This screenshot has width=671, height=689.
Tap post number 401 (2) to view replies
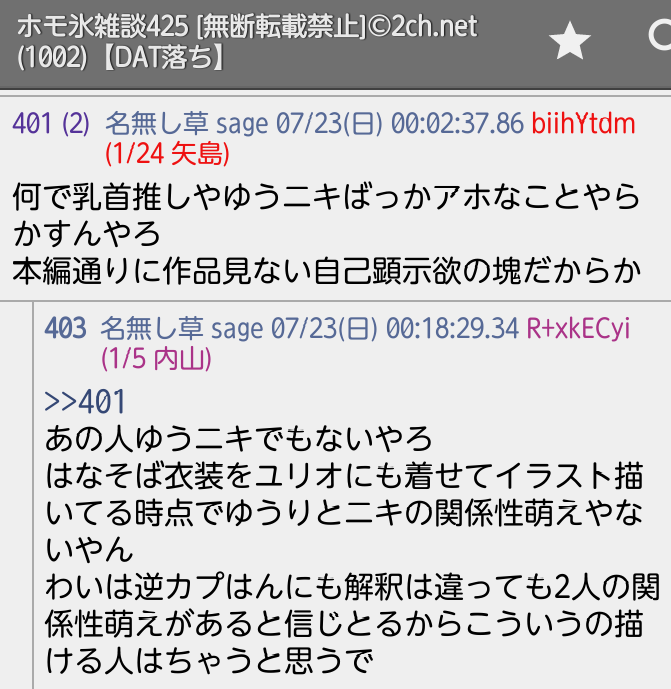tap(50, 124)
